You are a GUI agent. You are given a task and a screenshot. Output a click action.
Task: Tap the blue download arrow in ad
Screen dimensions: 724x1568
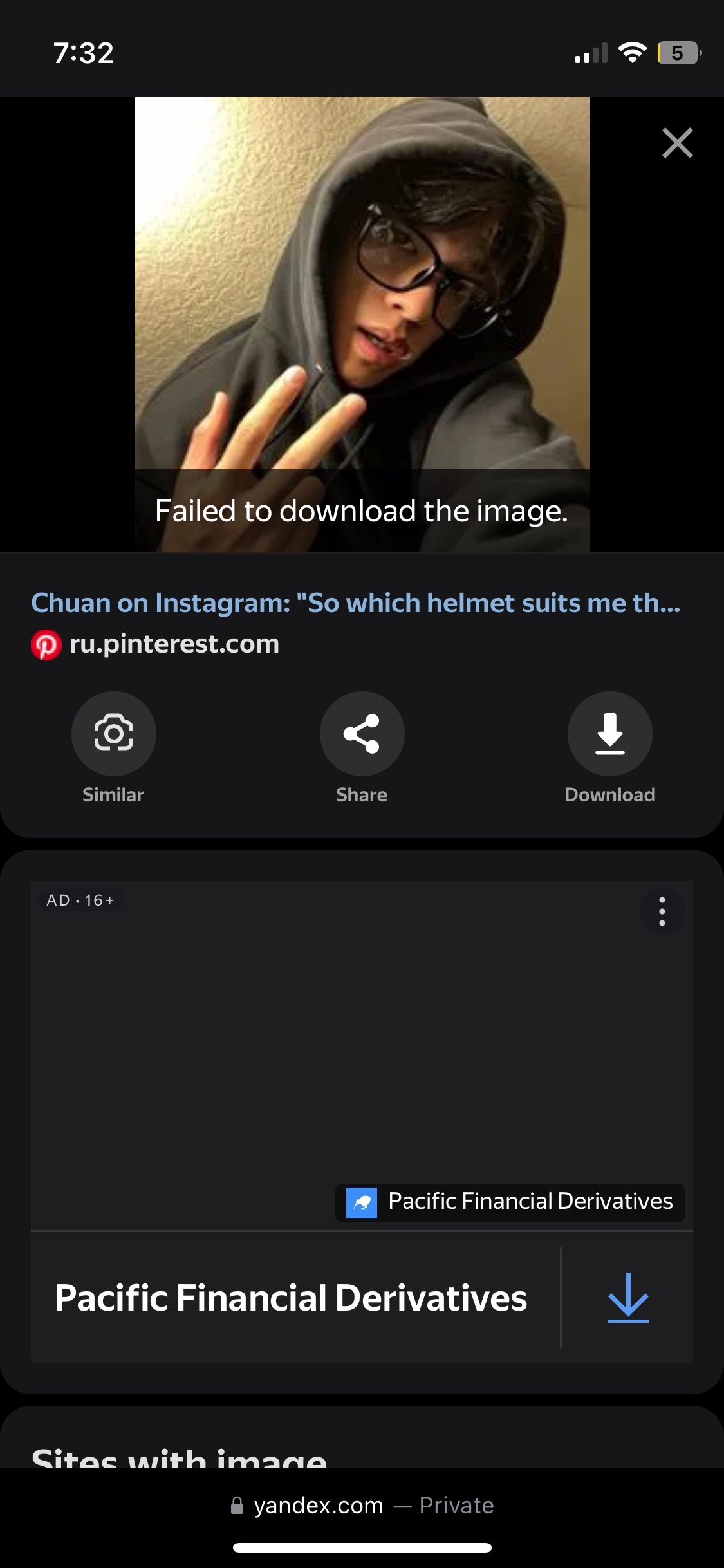pos(628,1298)
